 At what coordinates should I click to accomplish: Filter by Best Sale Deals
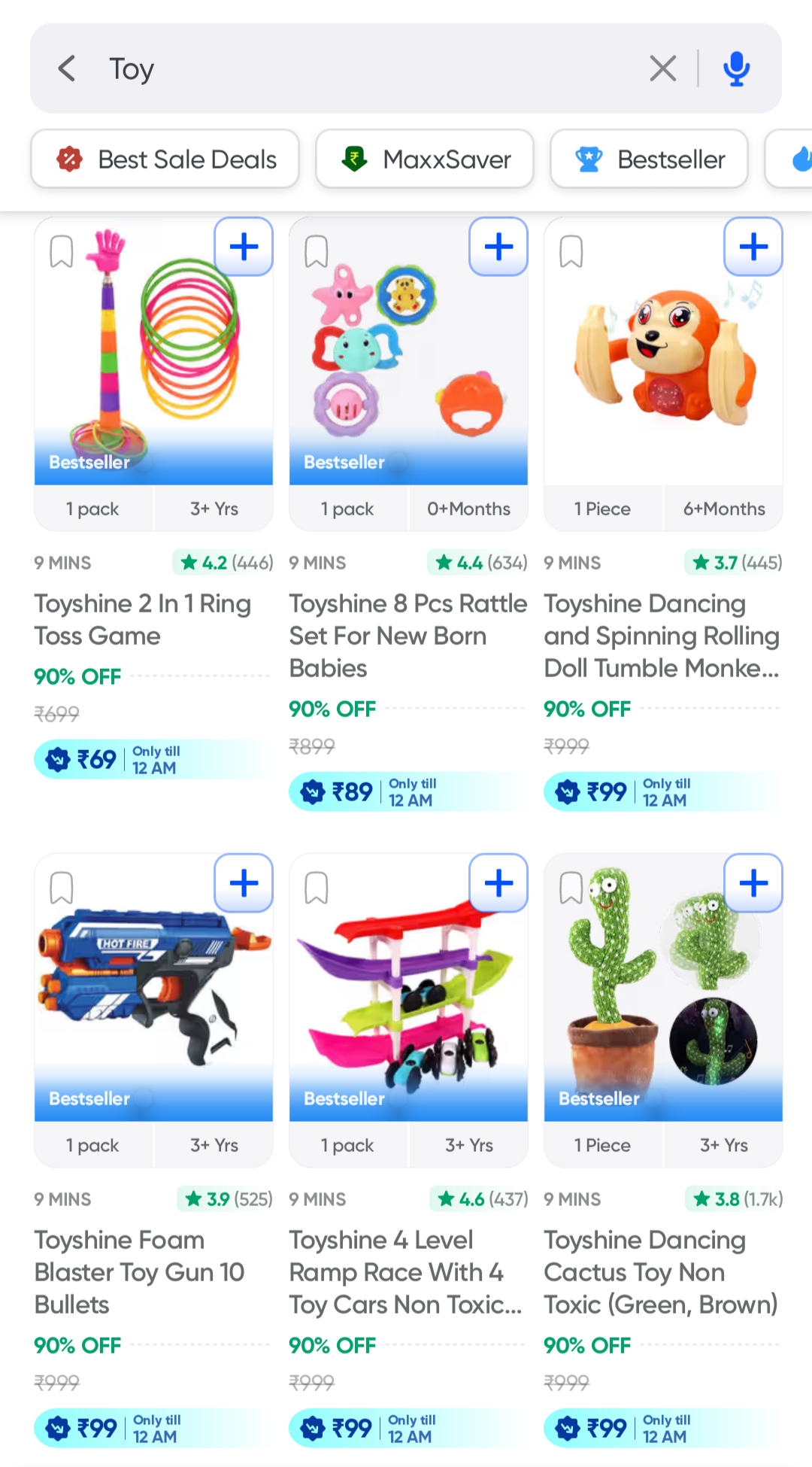point(165,159)
